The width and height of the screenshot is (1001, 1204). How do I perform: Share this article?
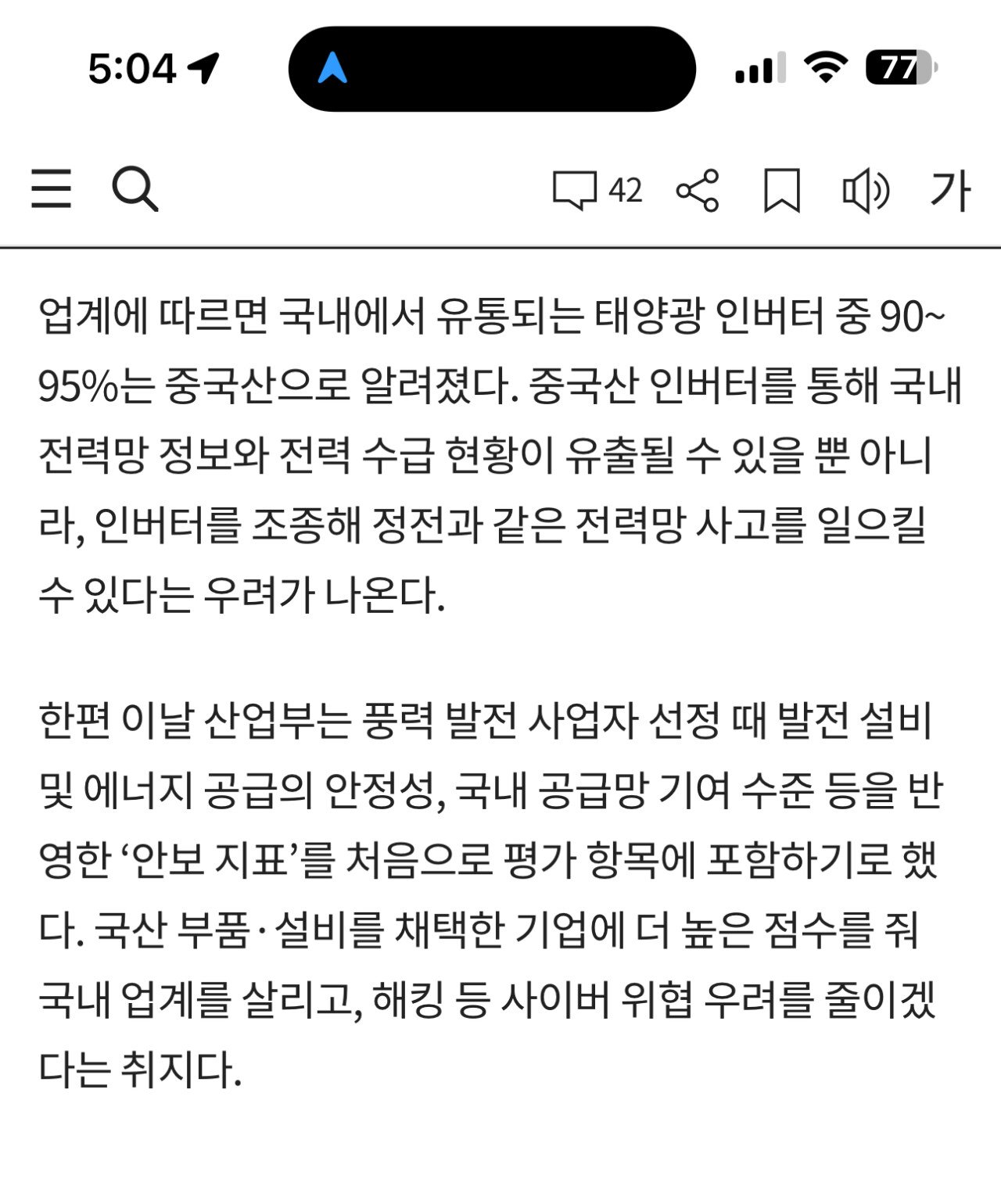point(698,191)
